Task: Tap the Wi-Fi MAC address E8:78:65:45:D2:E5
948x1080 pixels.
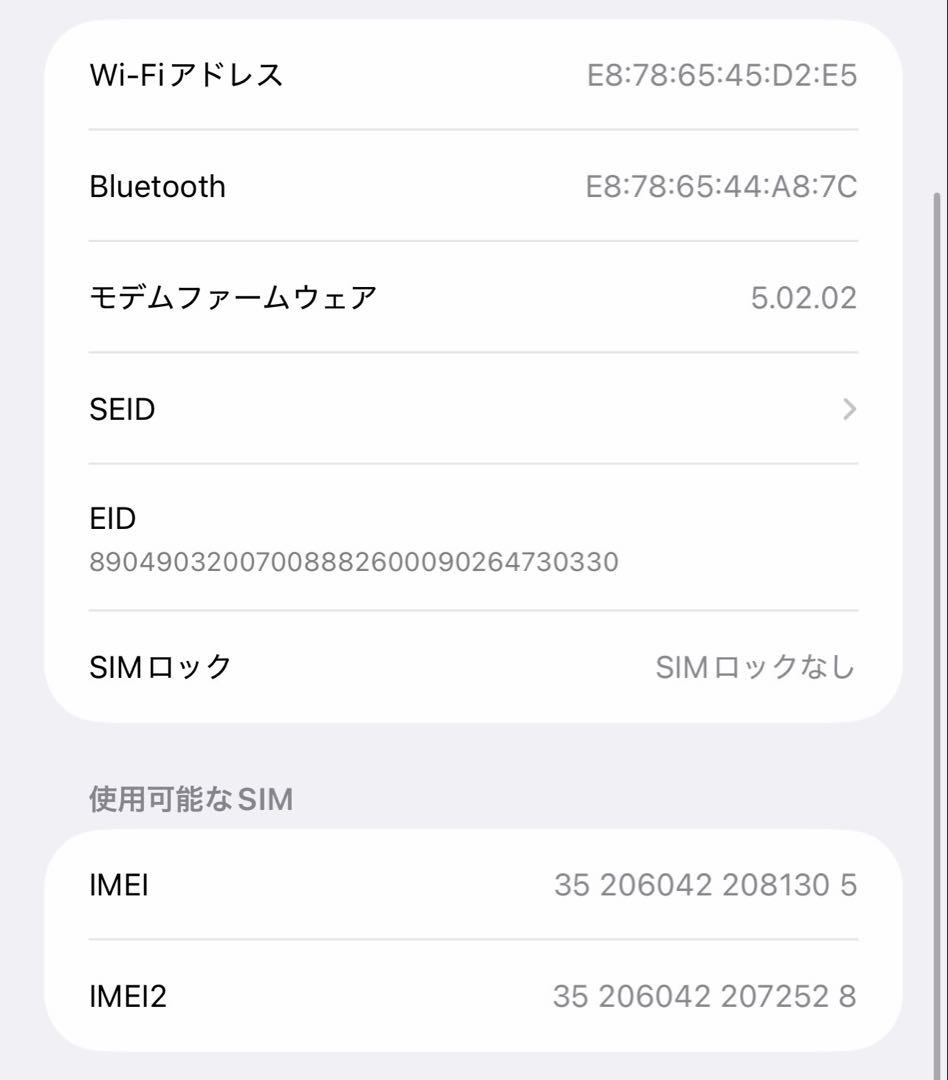Action: click(722, 75)
